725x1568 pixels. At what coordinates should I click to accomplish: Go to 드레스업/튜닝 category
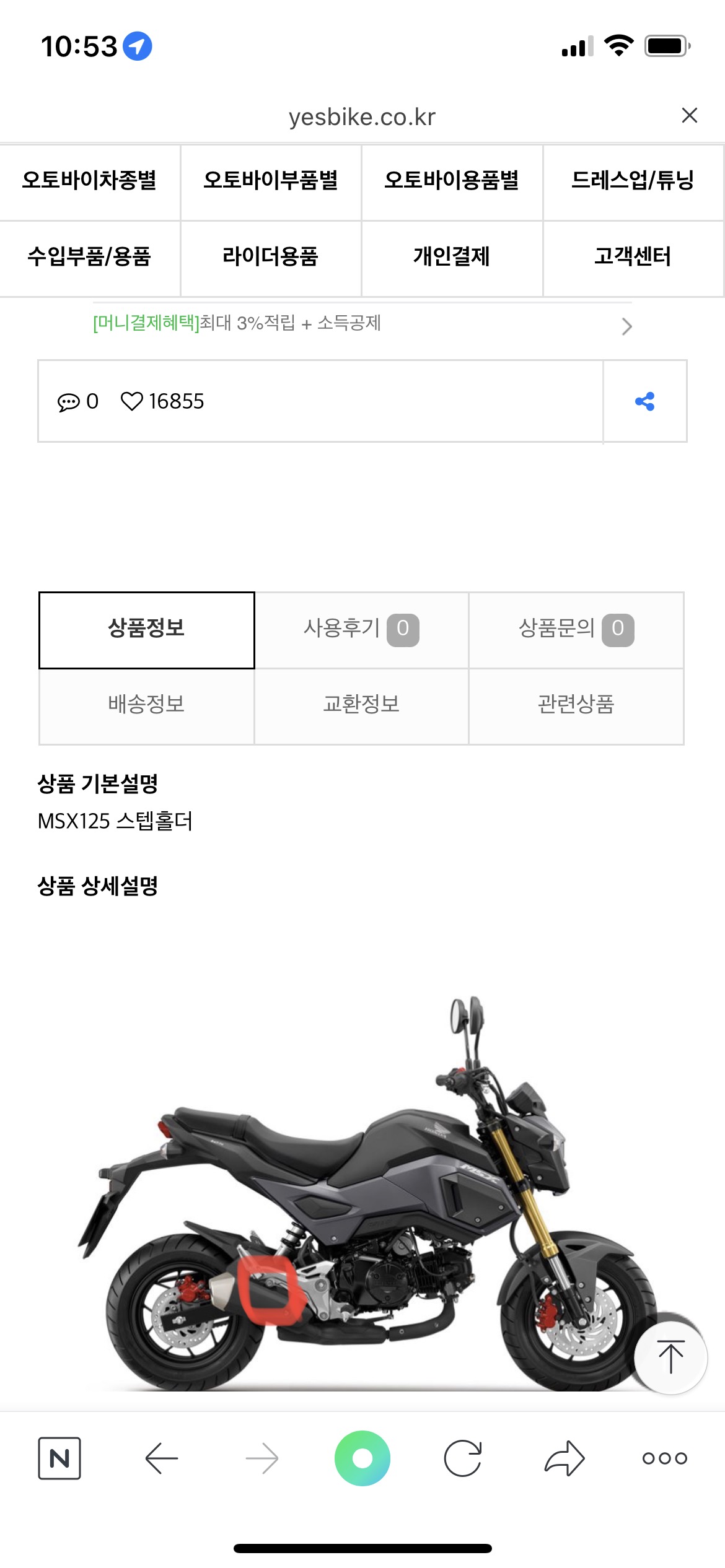pyautogui.click(x=633, y=182)
